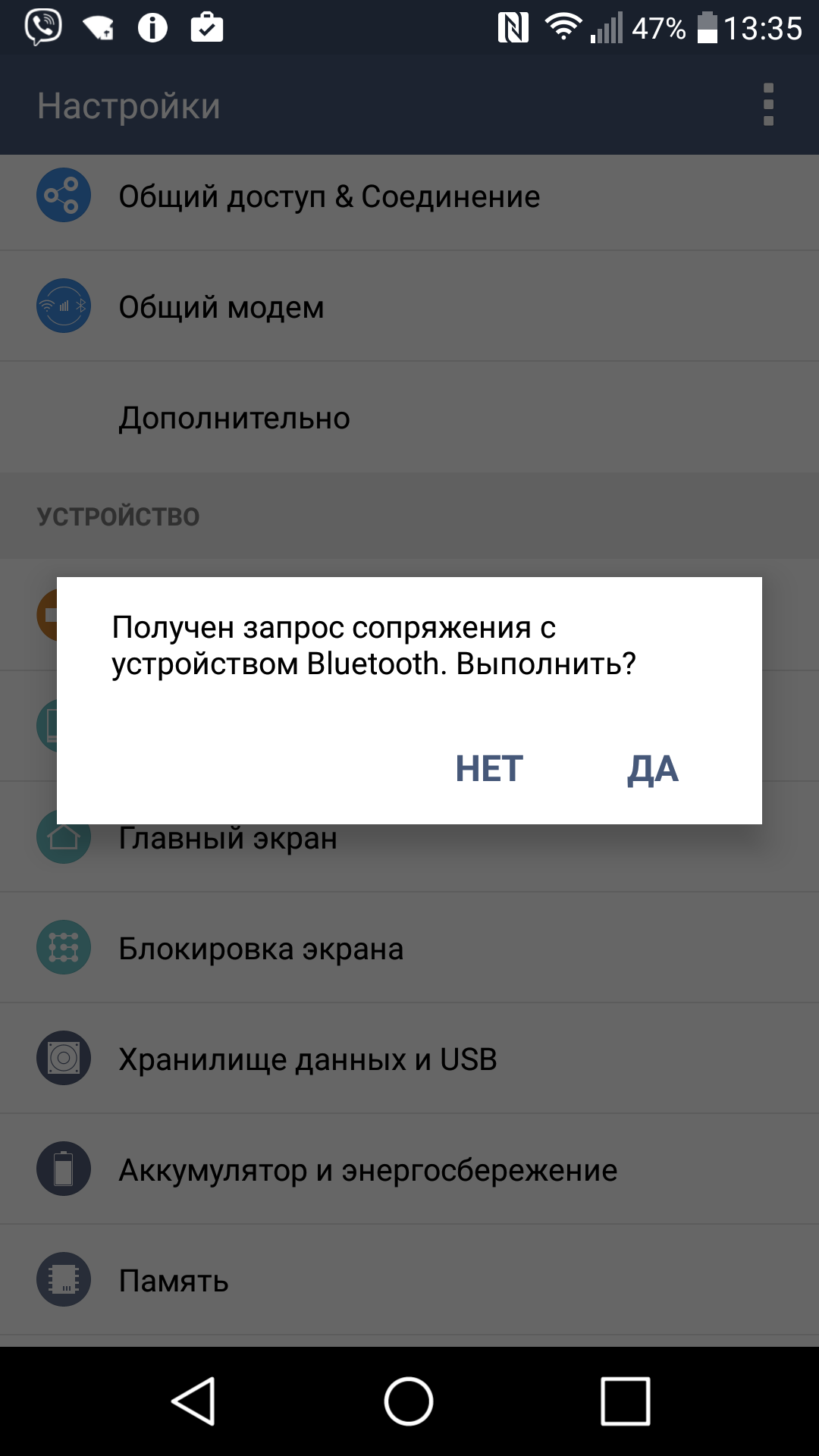
Task: Open Общий модем settings
Action: pyautogui.click(x=221, y=308)
